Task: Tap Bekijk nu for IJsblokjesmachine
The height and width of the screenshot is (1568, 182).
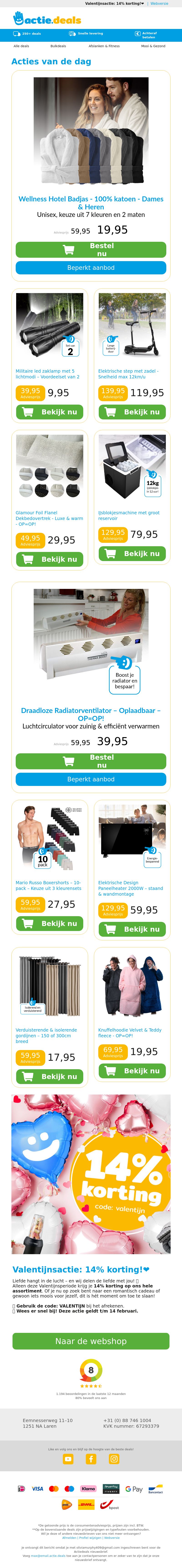Action: [x=132, y=553]
